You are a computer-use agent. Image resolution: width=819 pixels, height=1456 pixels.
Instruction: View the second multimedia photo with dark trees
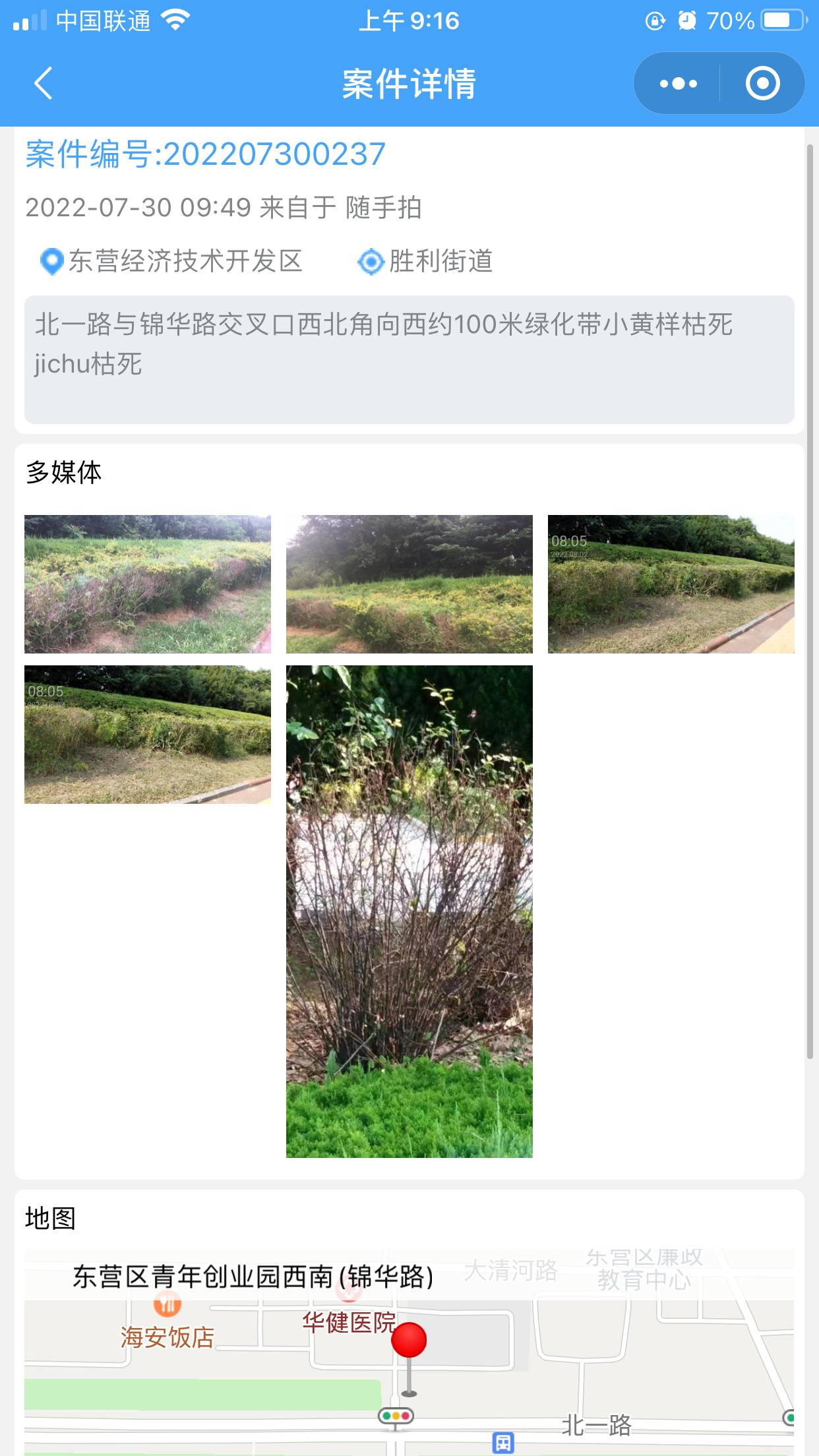click(x=409, y=584)
